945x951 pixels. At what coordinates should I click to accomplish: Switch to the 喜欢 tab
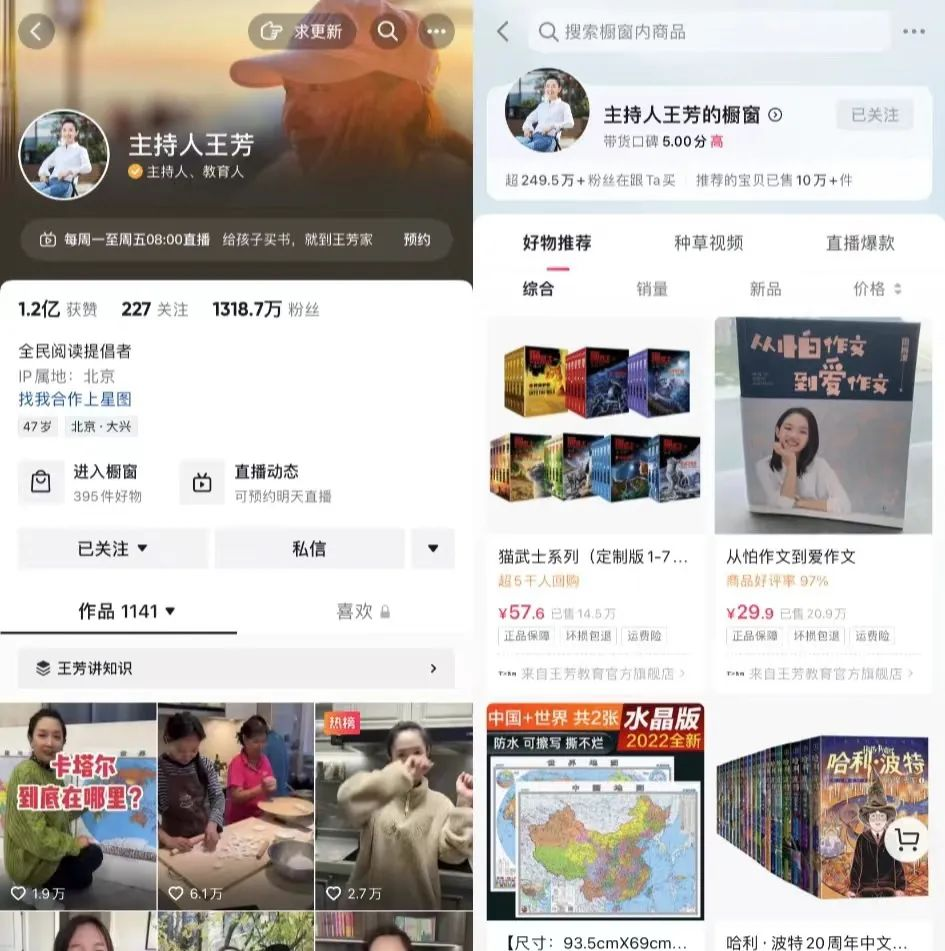pos(362,611)
